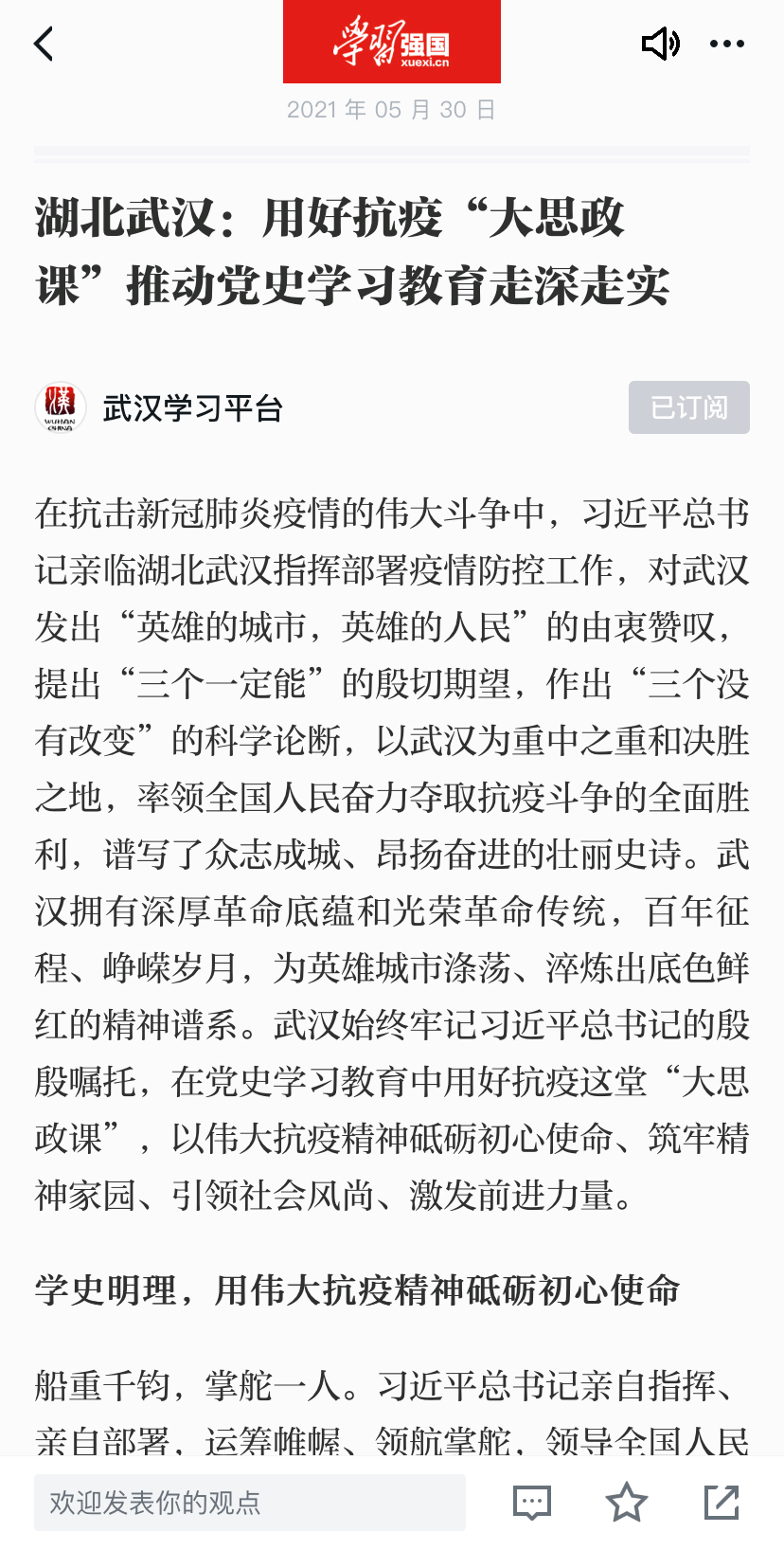View the article comments

pos(532,1503)
